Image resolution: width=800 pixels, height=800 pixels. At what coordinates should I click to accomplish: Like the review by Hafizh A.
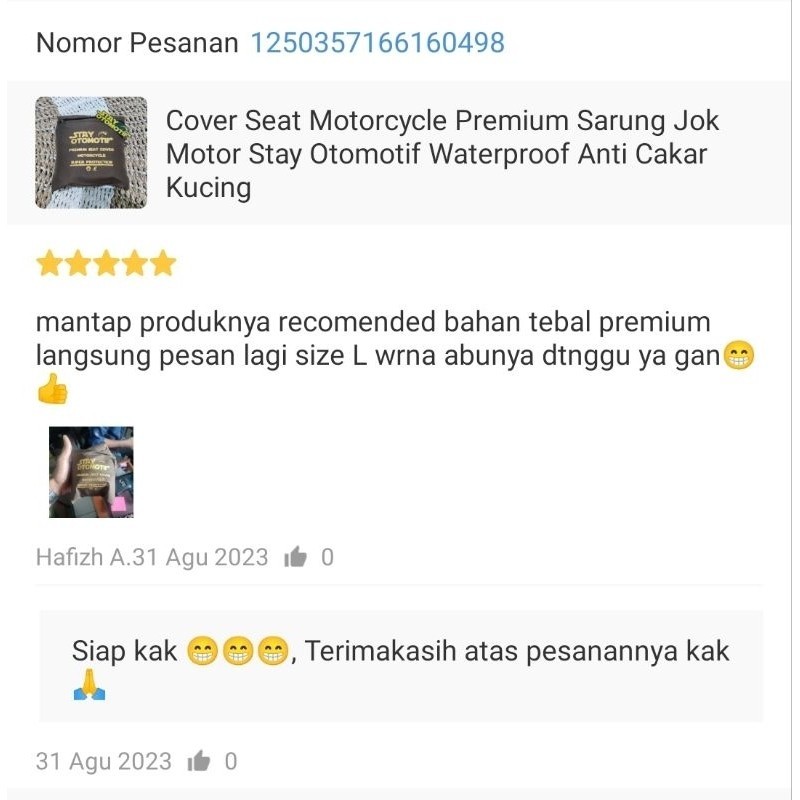(x=296, y=558)
